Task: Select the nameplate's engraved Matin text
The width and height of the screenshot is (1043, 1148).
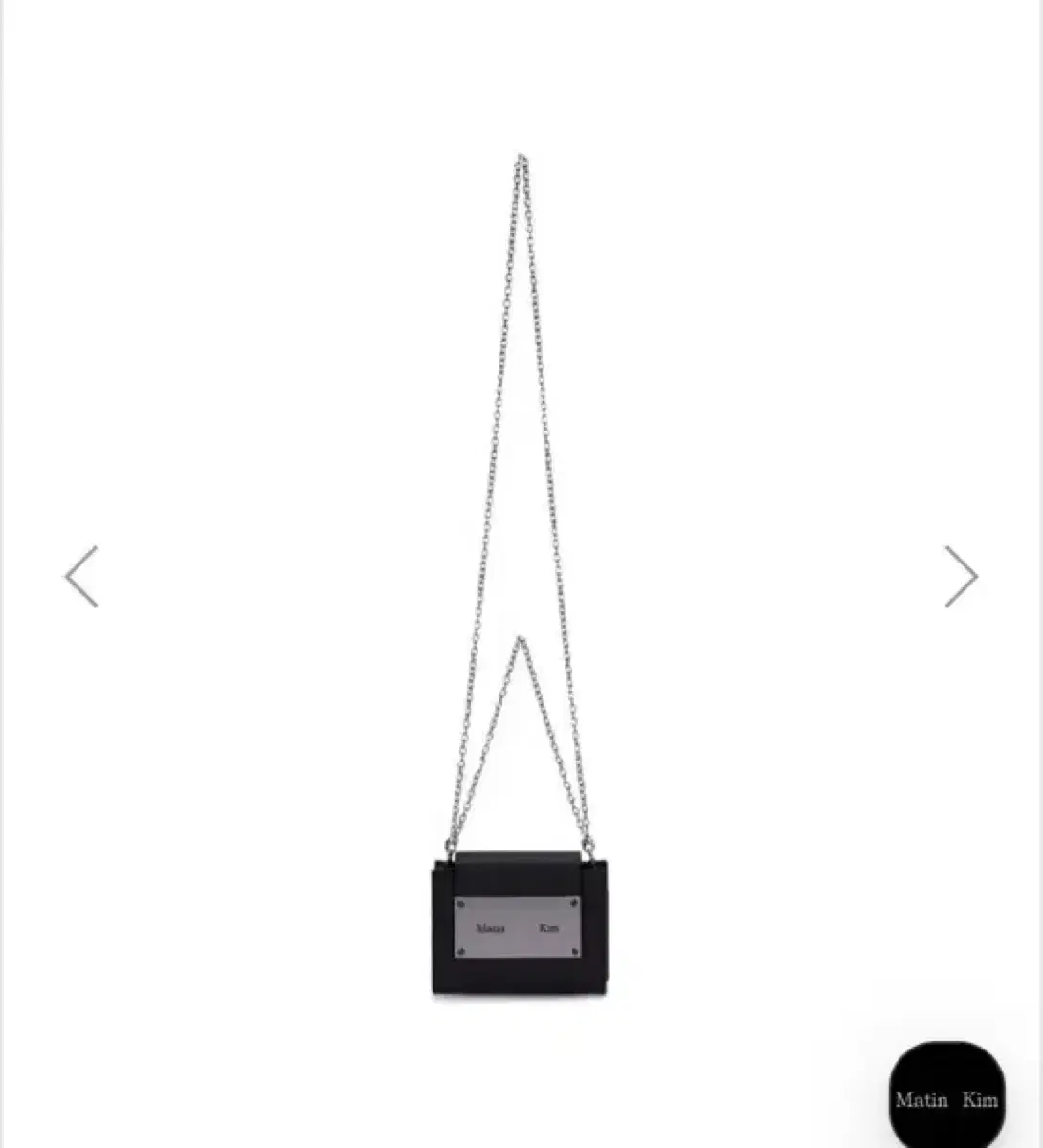Action: point(490,926)
